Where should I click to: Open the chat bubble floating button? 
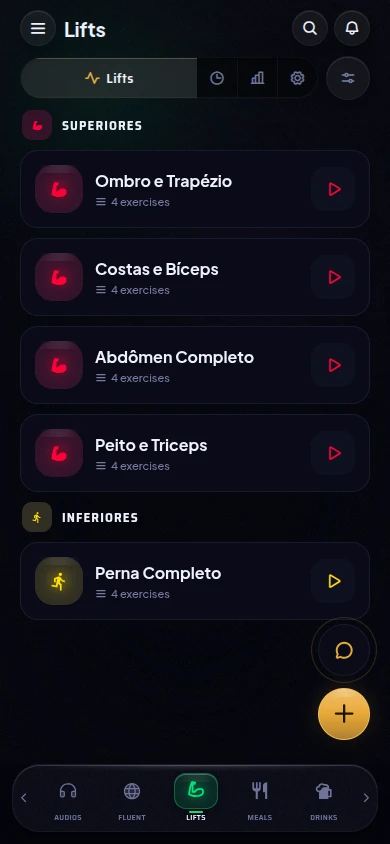(344, 650)
